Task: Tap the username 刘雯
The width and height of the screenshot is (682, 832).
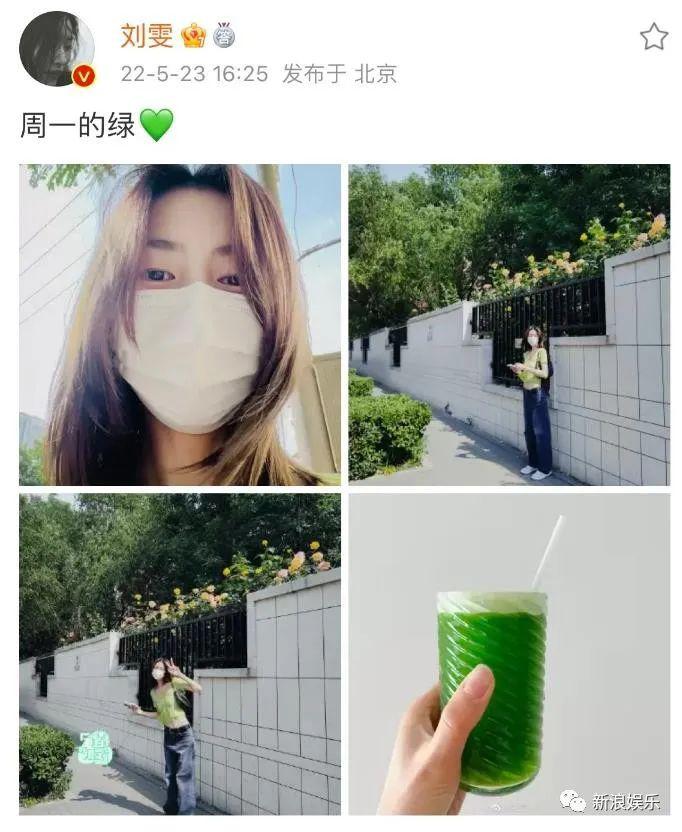Action: pos(146,36)
